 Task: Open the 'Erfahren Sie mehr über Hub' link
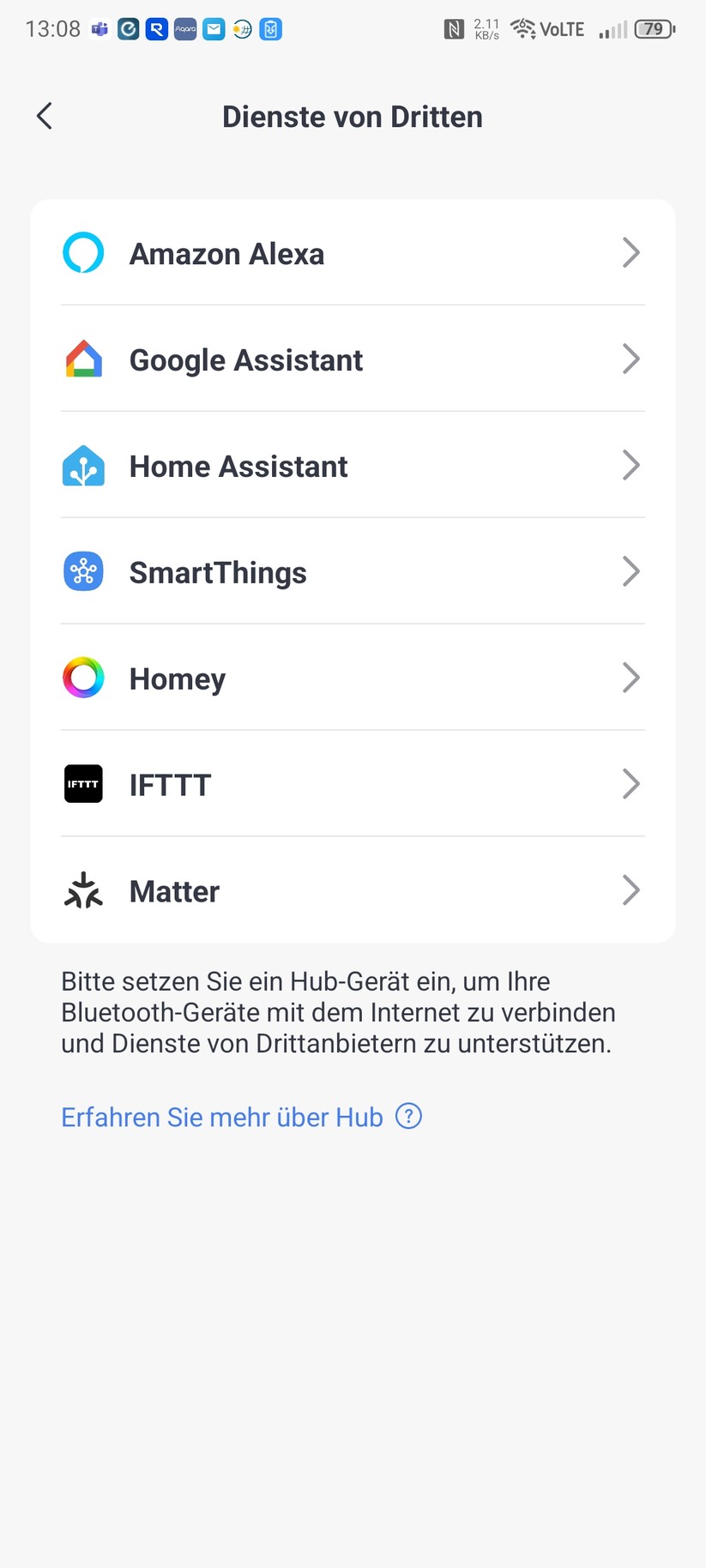(x=220, y=1116)
